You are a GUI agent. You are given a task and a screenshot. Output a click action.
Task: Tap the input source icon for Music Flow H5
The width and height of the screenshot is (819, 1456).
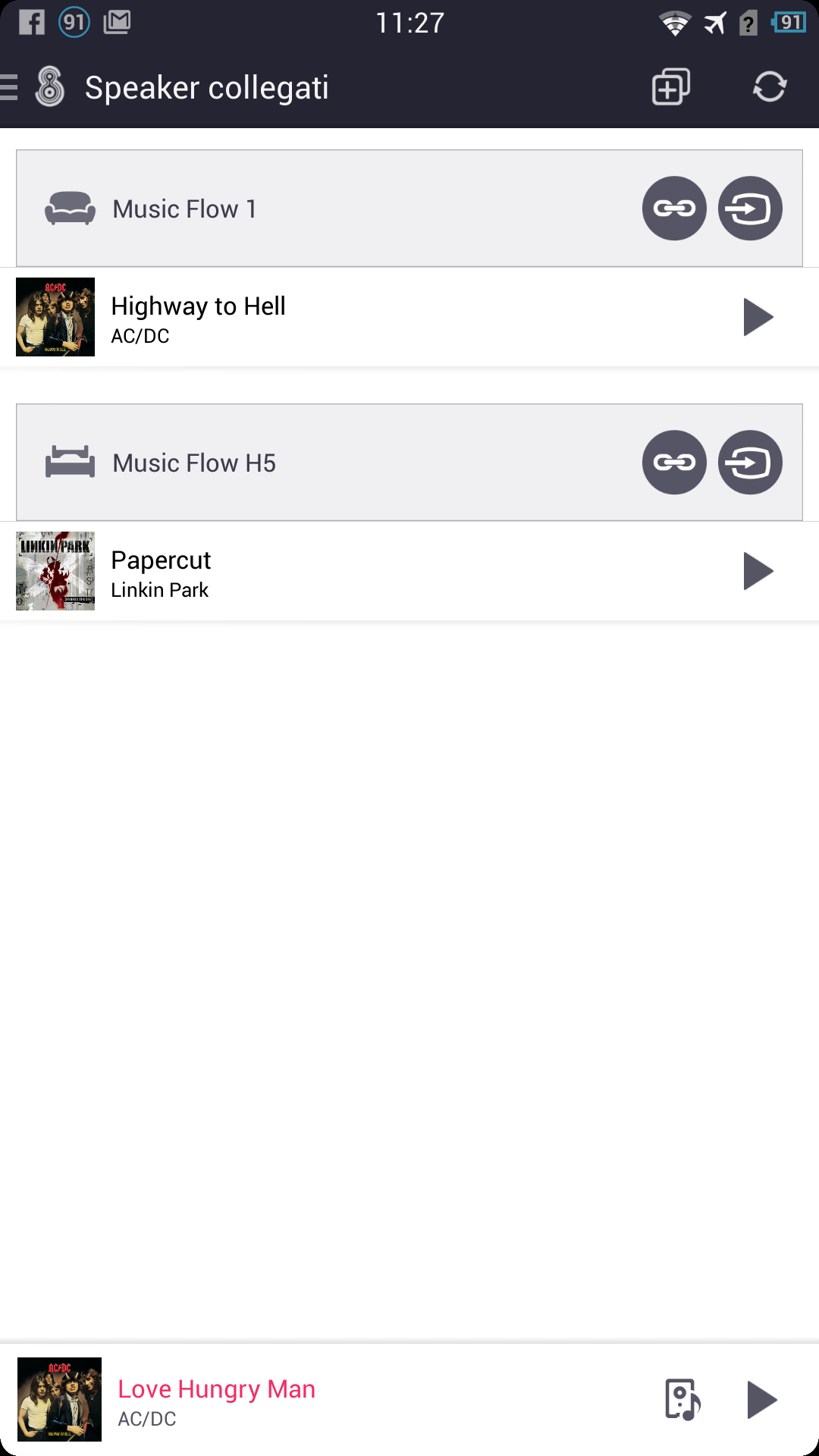[x=750, y=463]
